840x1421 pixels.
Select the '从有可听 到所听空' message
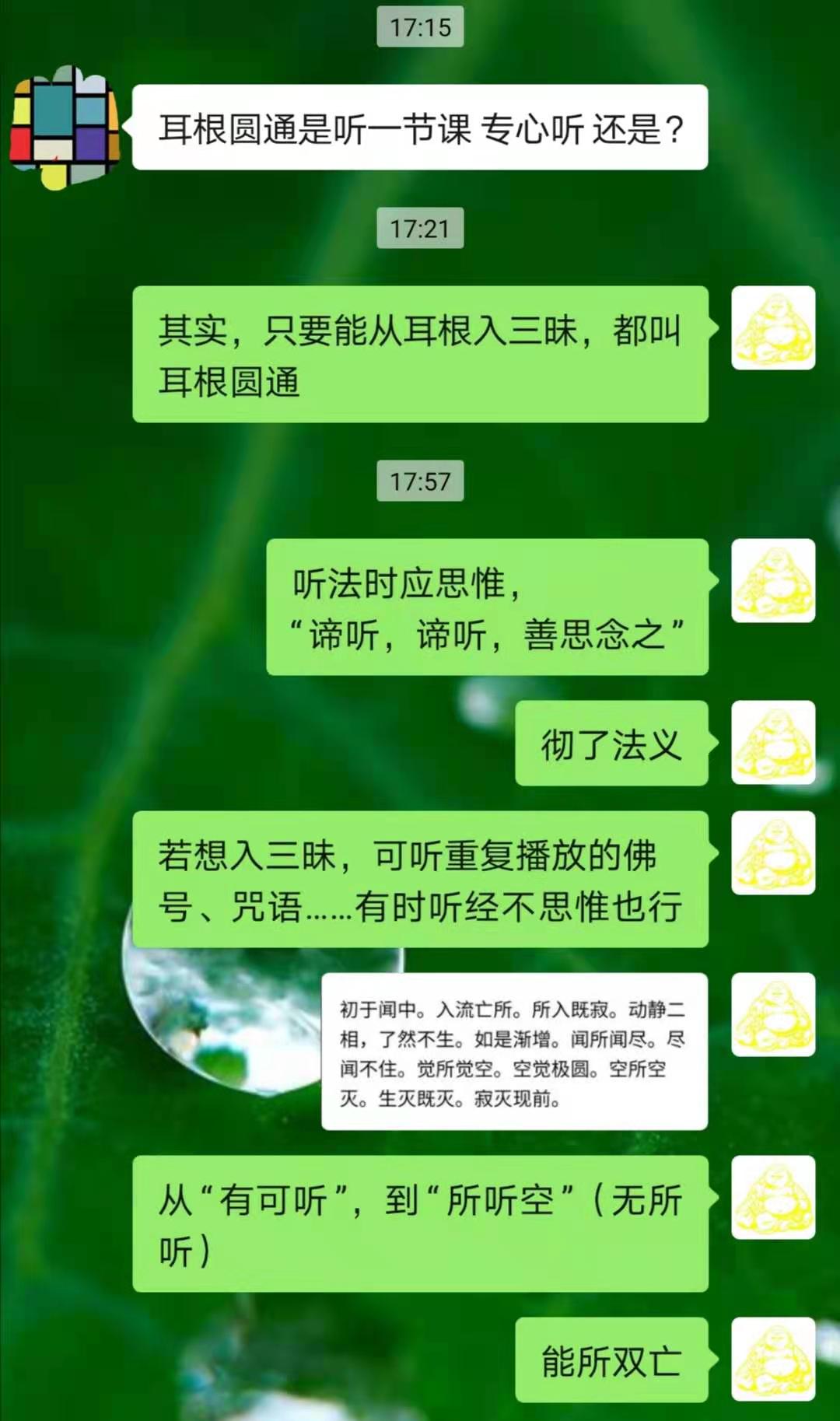(424, 1221)
